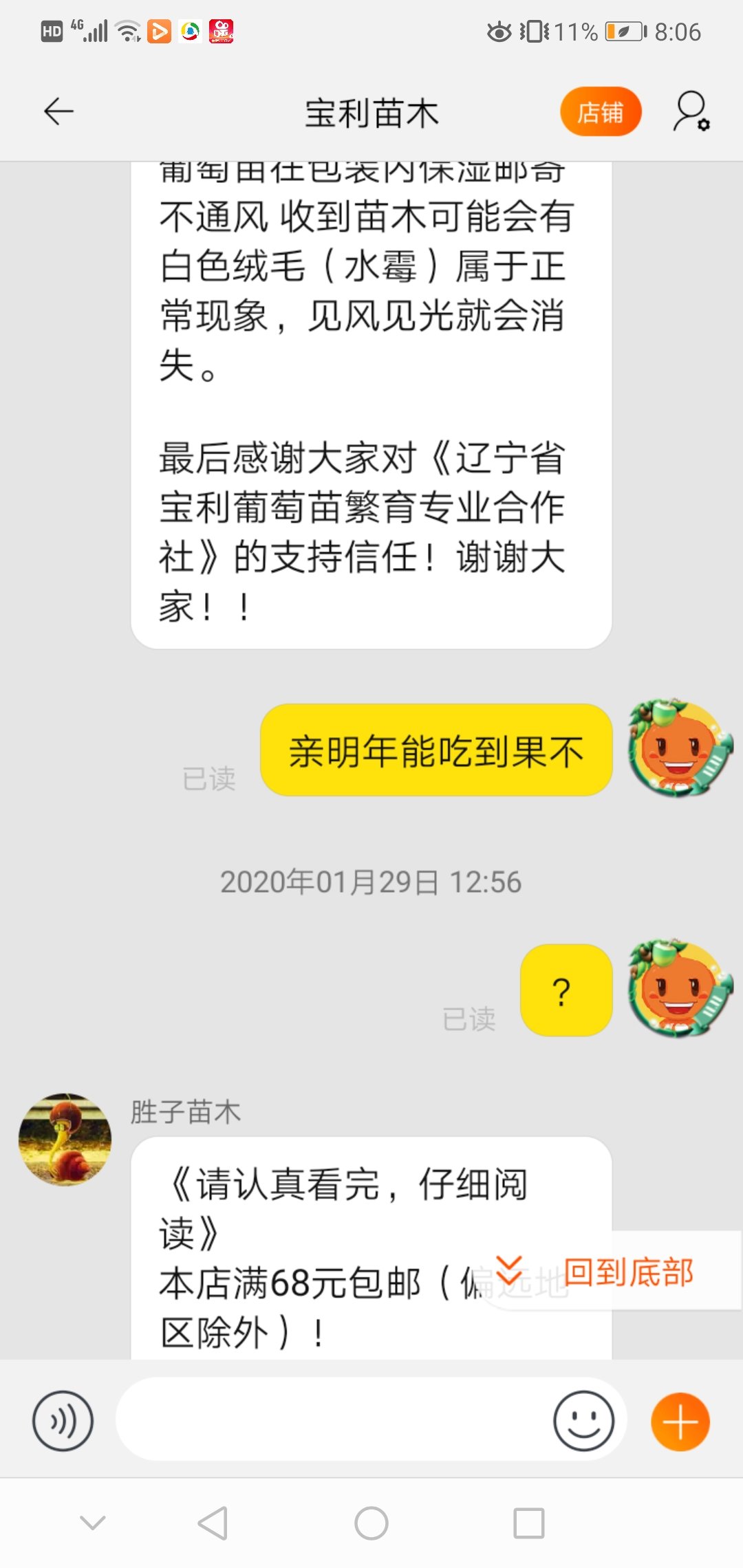Tap the system home button
This screenshot has height=1568, width=743.
[371, 1523]
